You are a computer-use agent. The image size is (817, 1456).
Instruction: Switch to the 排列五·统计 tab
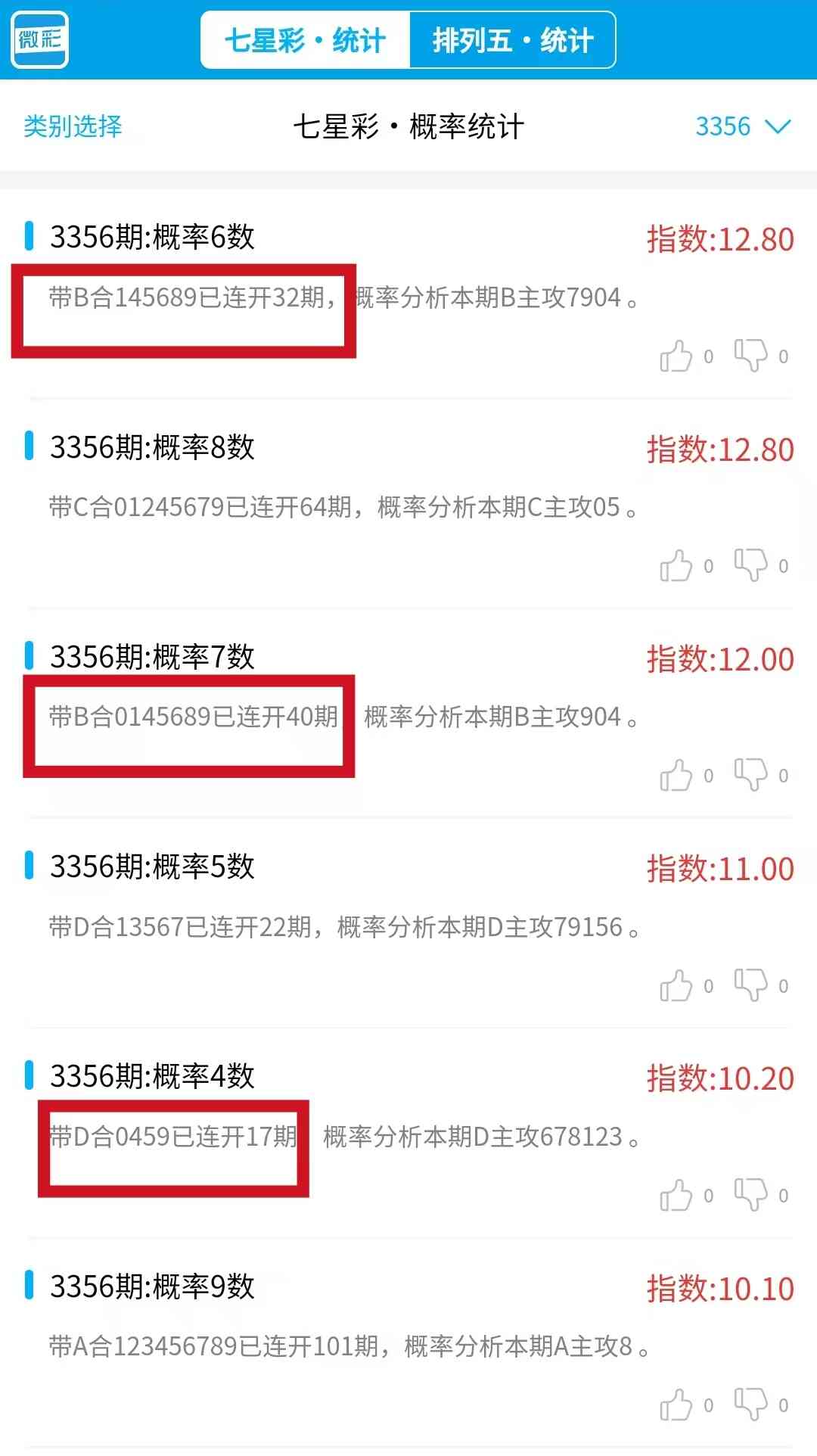tap(512, 40)
